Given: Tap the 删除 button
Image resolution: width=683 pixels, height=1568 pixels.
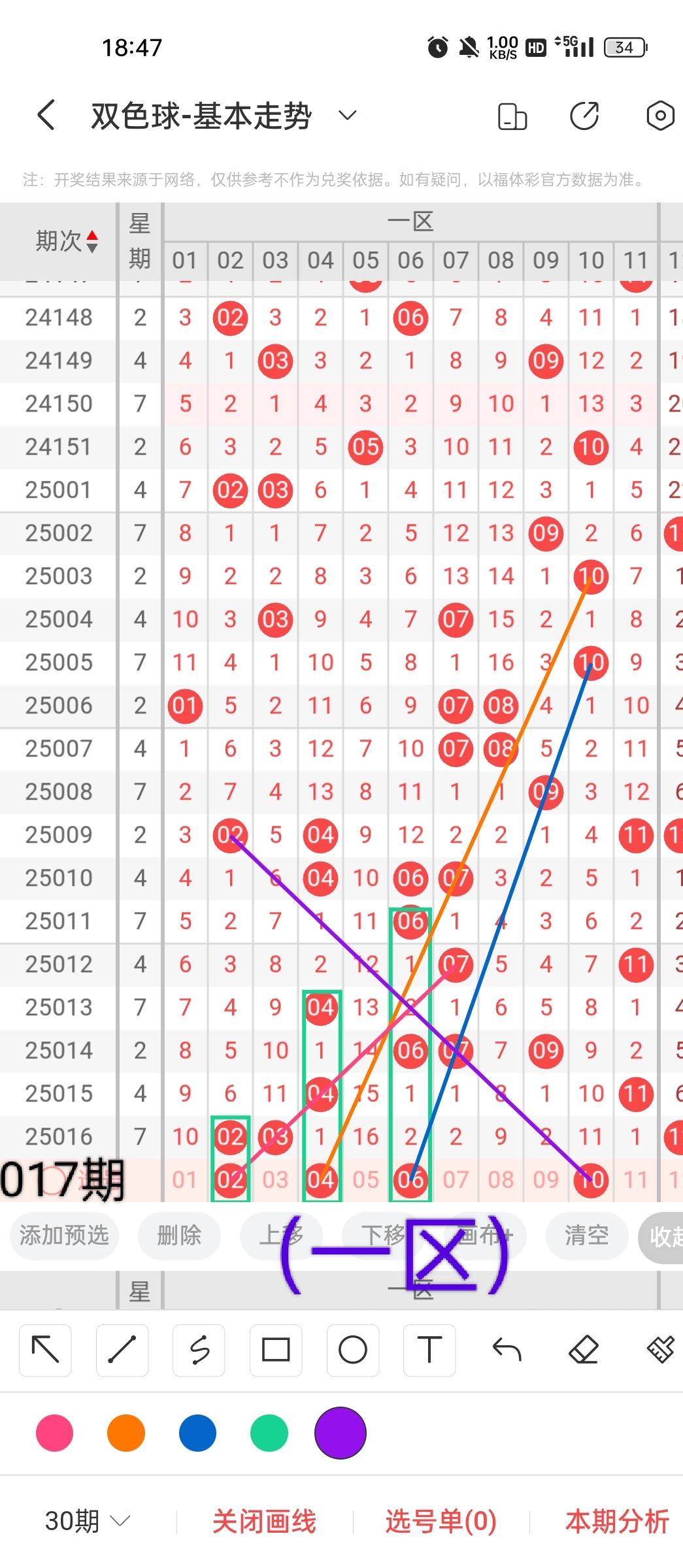Looking at the screenshot, I should coord(178,1235).
